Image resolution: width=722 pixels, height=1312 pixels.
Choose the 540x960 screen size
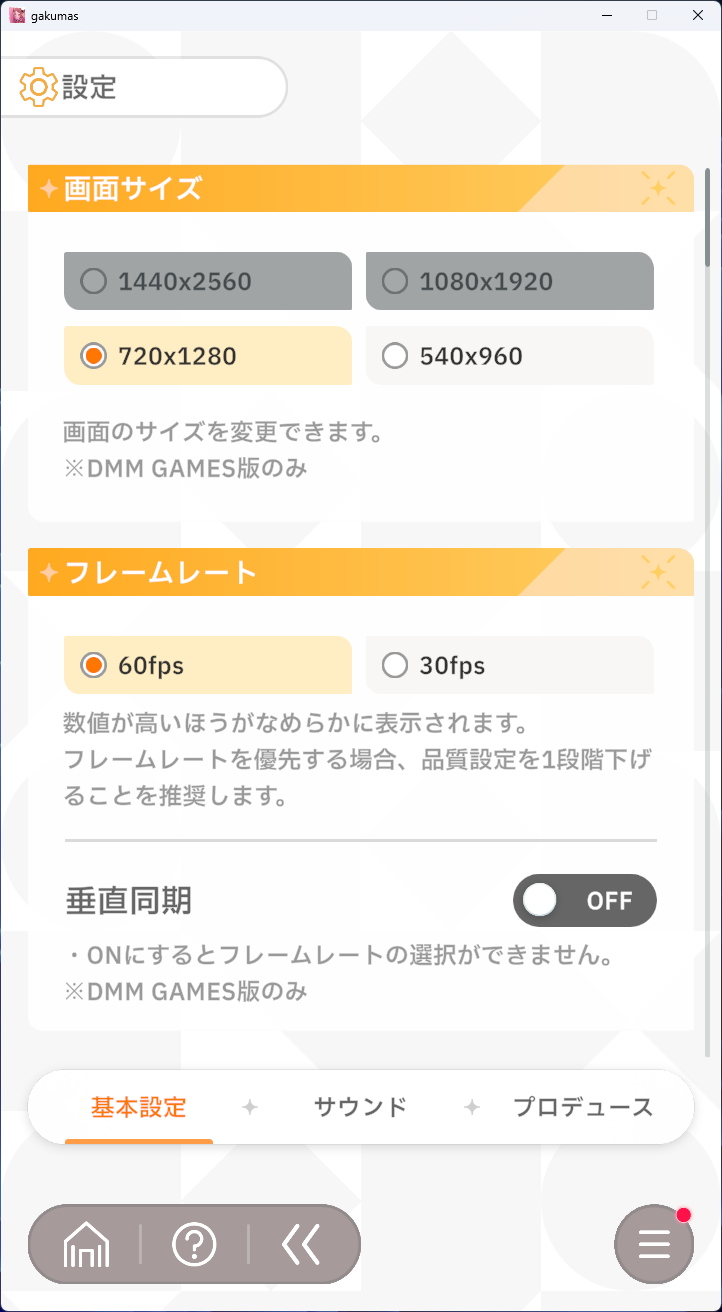(x=510, y=355)
